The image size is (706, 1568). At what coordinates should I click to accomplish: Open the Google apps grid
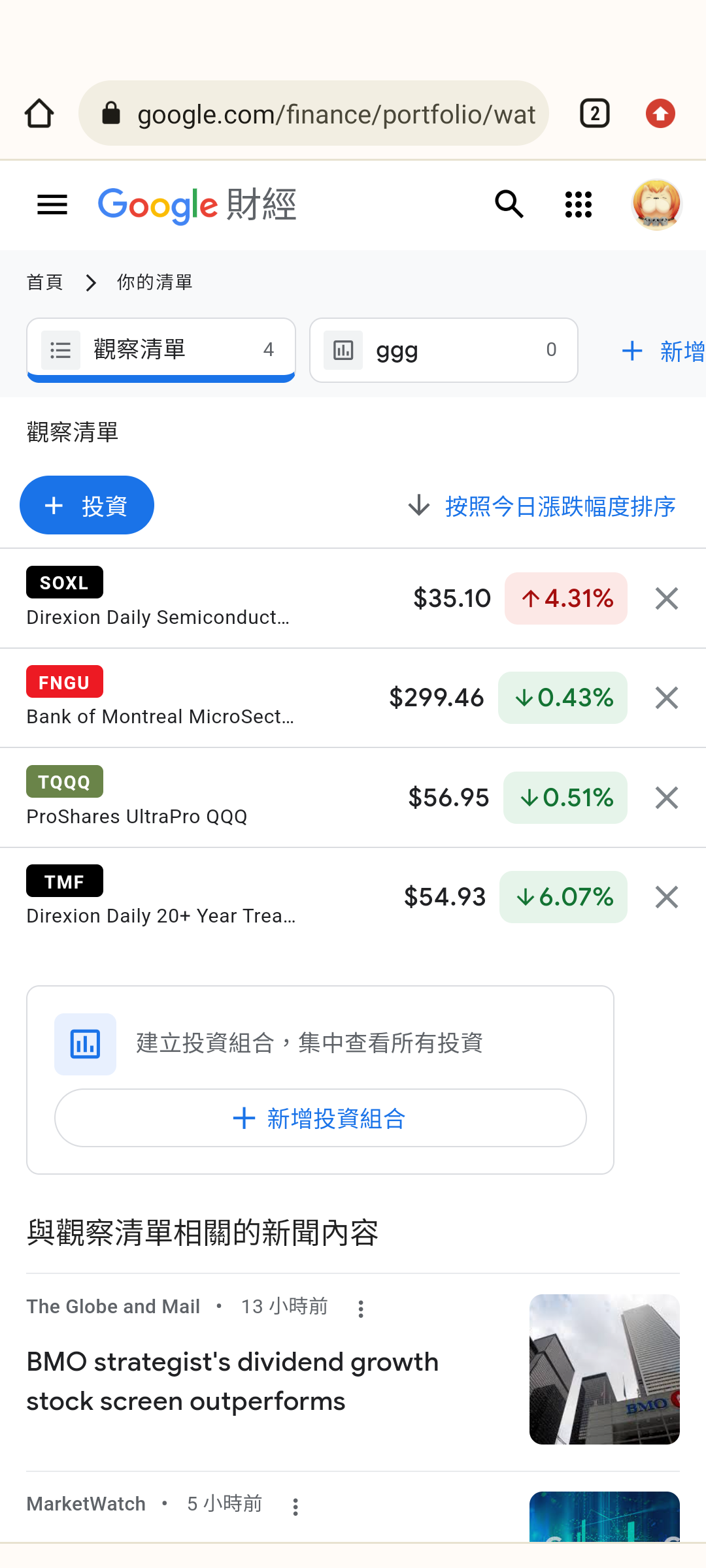(578, 205)
